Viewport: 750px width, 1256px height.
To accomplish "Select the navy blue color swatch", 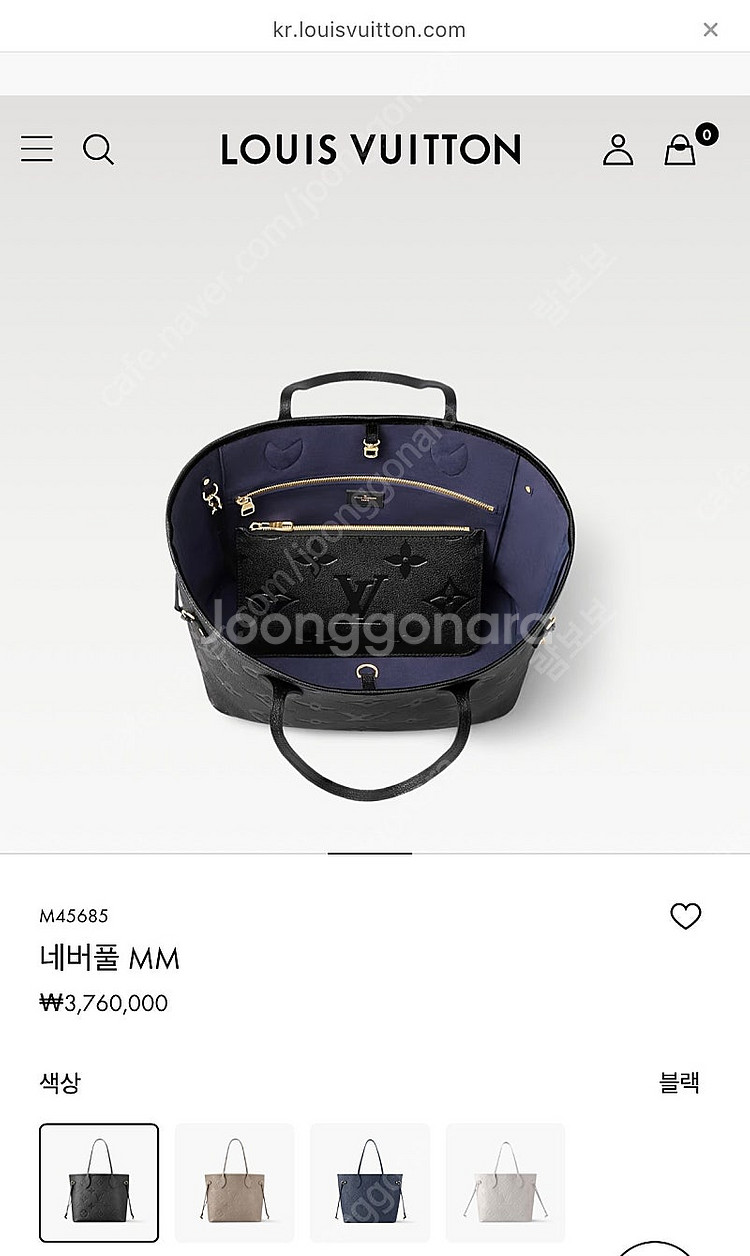I will pyautogui.click(x=370, y=1183).
